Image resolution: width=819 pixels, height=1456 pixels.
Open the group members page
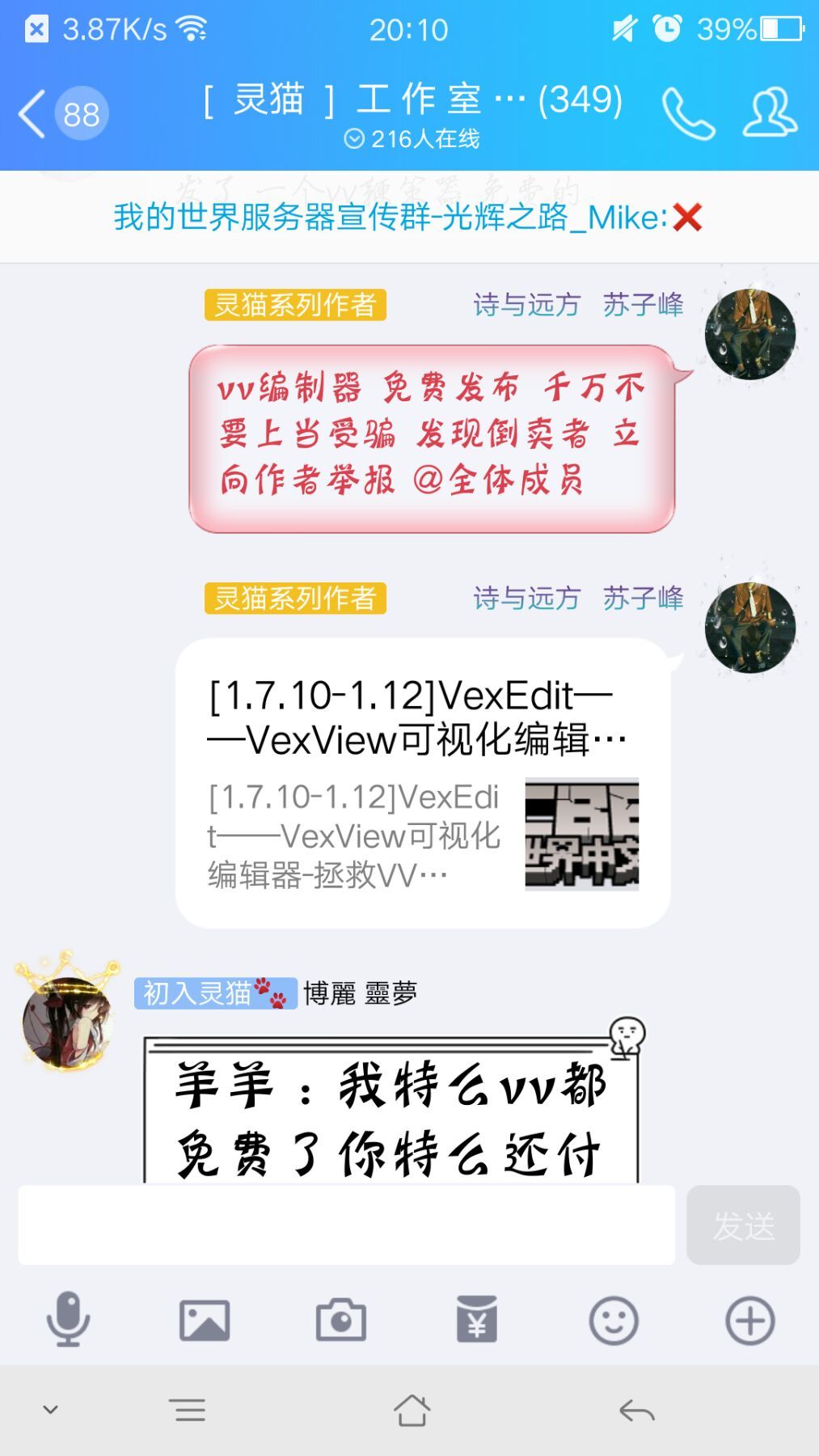(770, 114)
